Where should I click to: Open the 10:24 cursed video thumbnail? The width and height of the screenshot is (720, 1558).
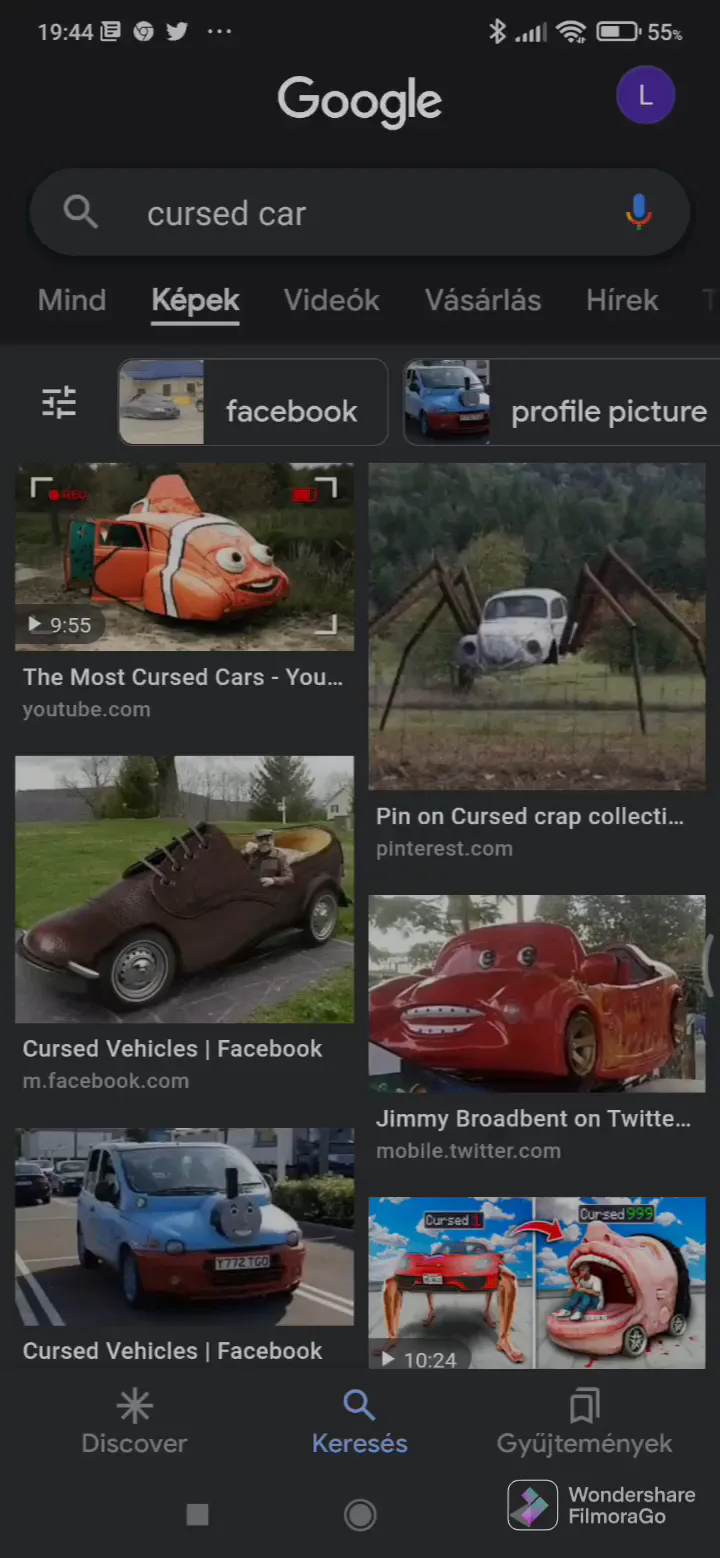(537, 1282)
